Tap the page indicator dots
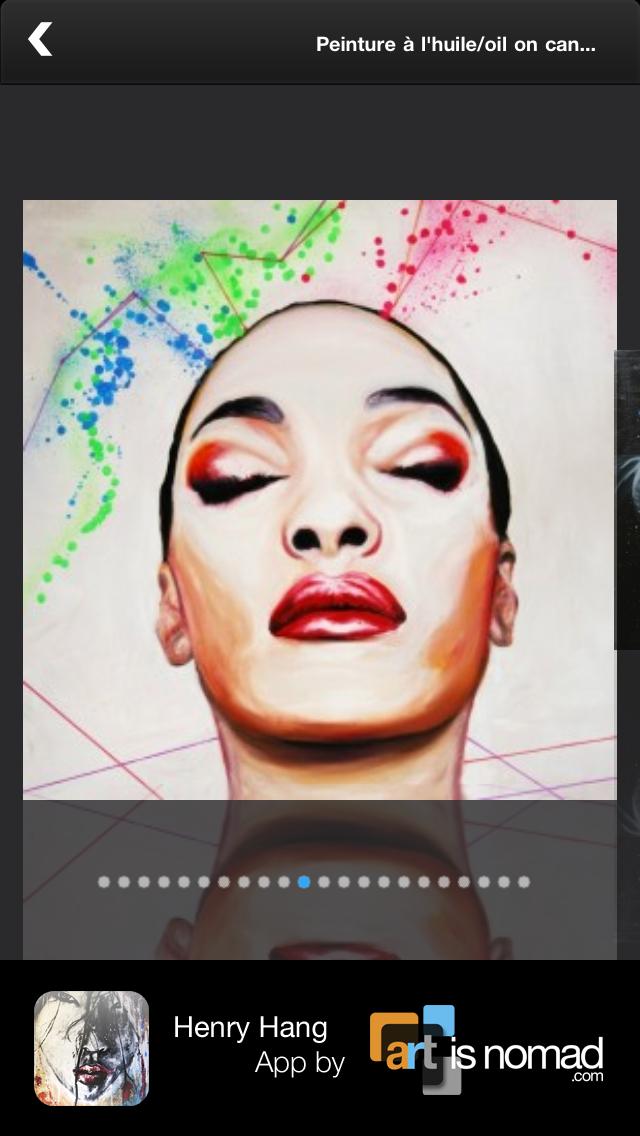Image resolution: width=640 pixels, height=1136 pixels. click(x=313, y=882)
